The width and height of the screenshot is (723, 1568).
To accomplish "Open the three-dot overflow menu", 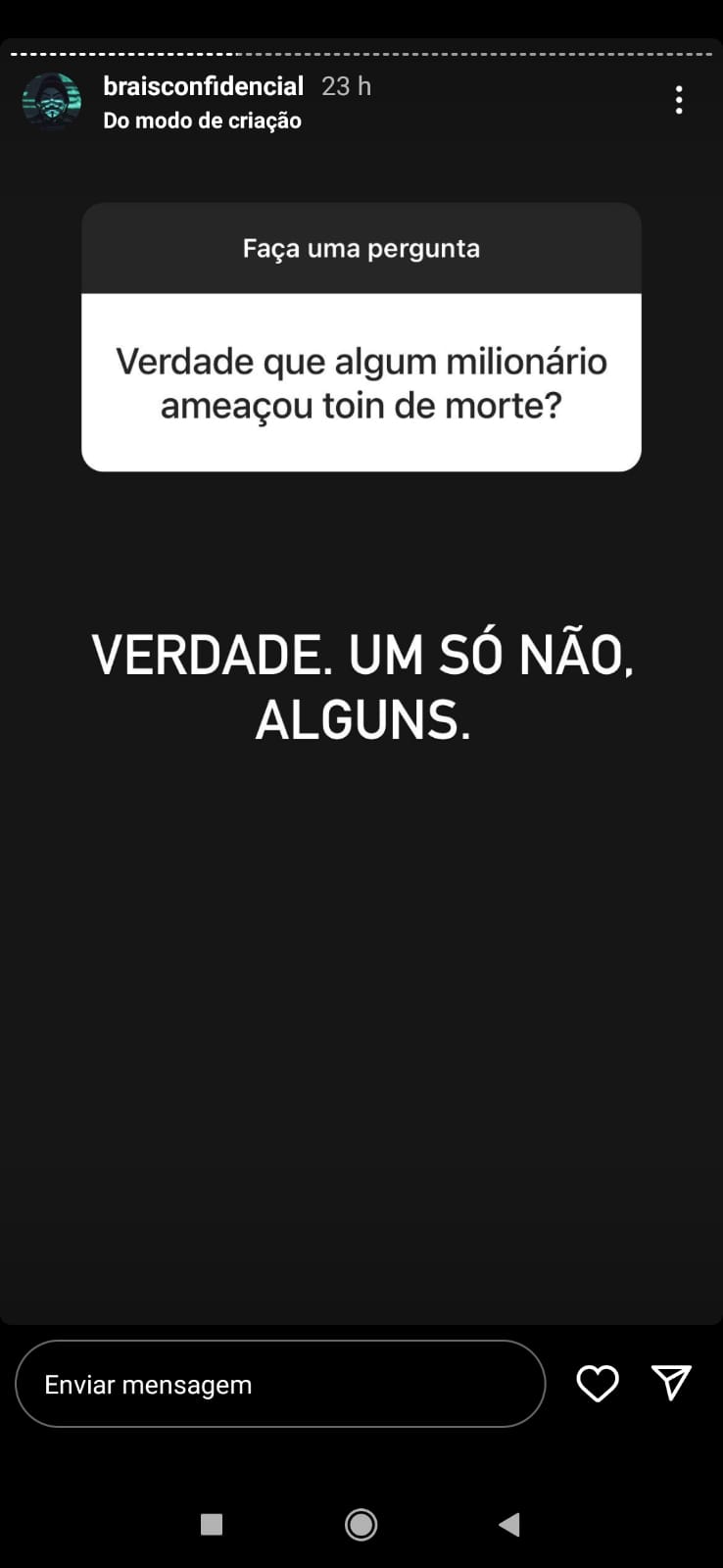I will tap(678, 100).
